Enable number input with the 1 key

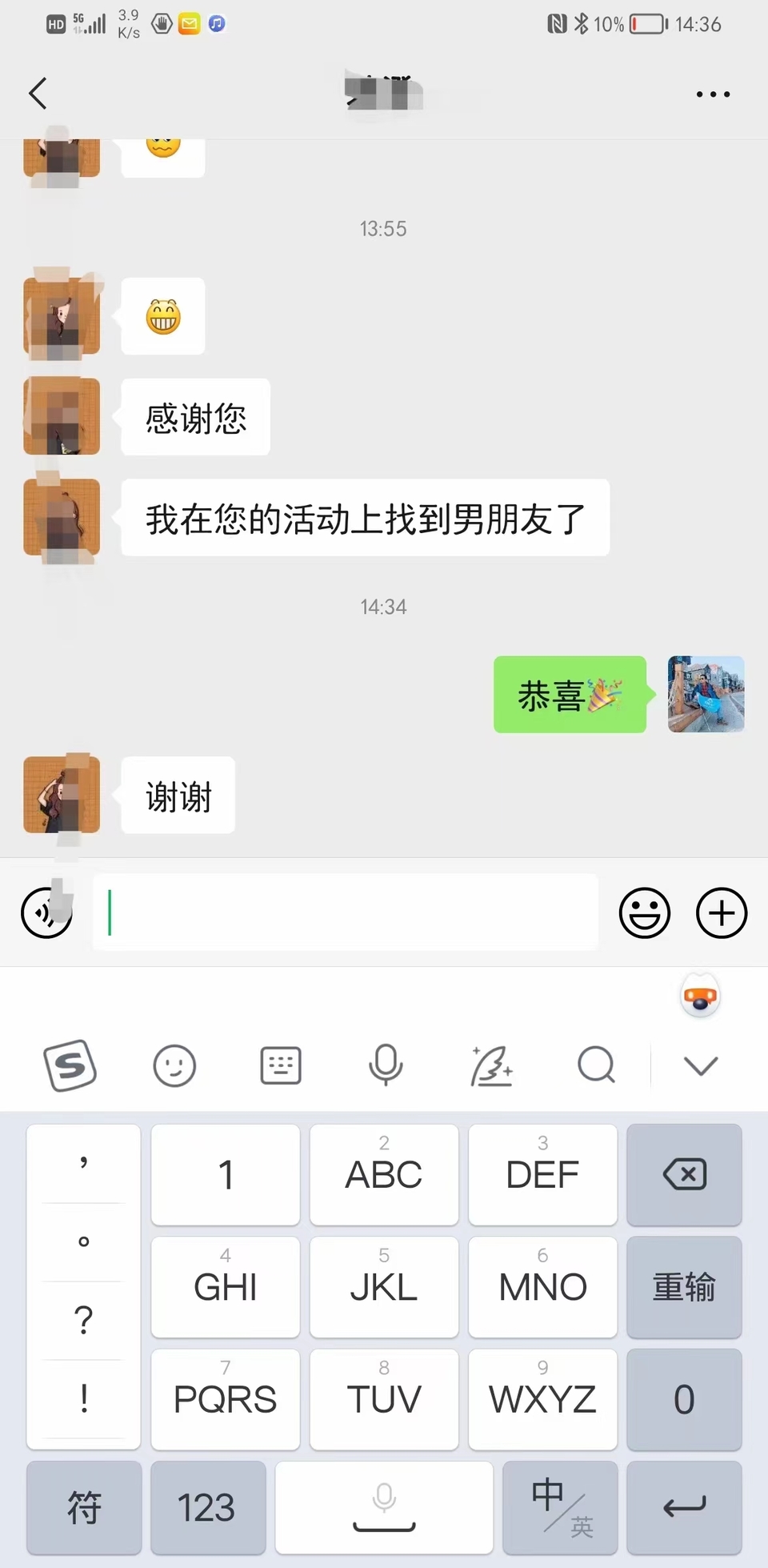coord(225,1175)
